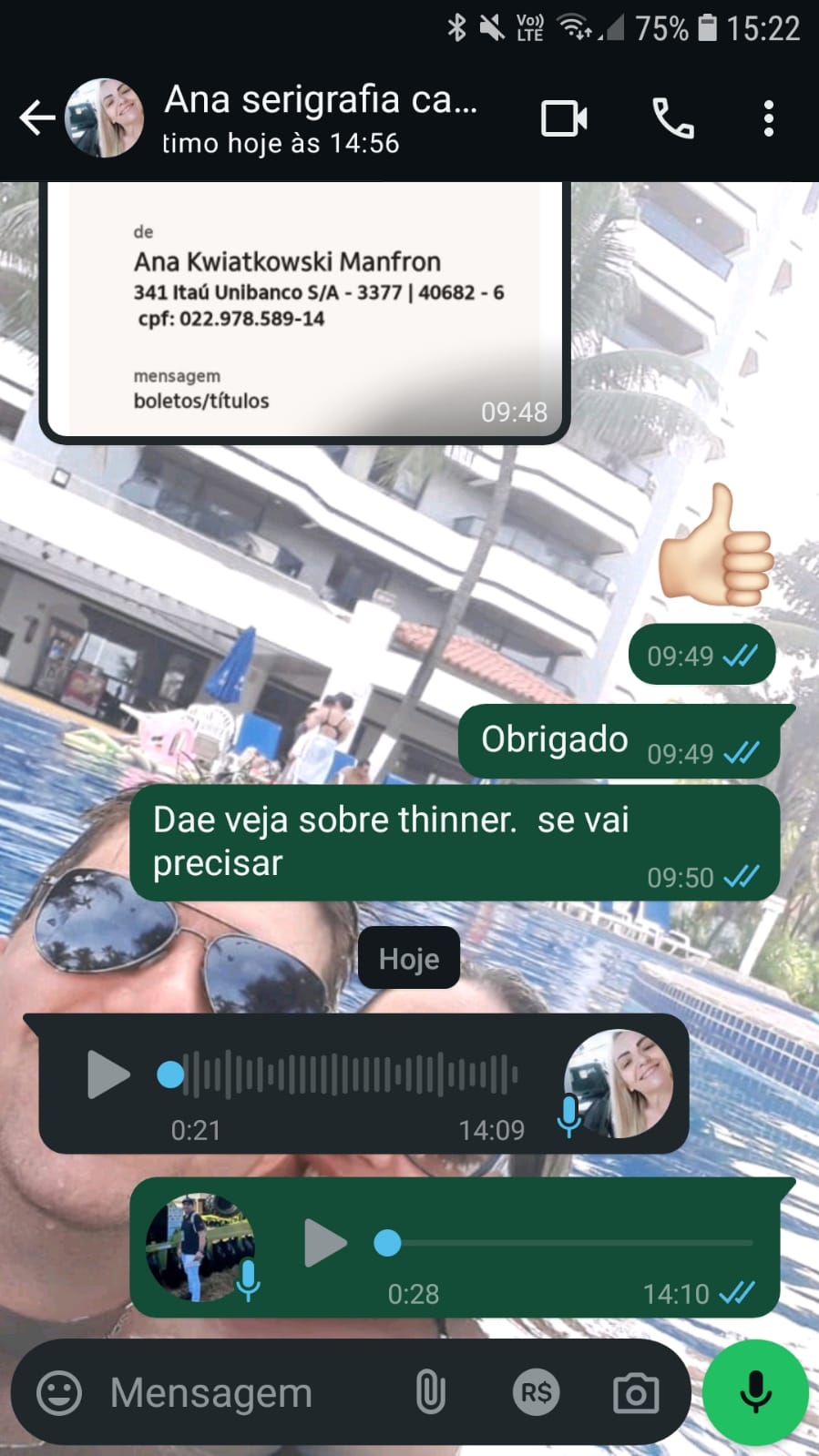Screen dimensions: 819x1456
Task: Attach a file with the paperclip
Action: [x=430, y=1393]
